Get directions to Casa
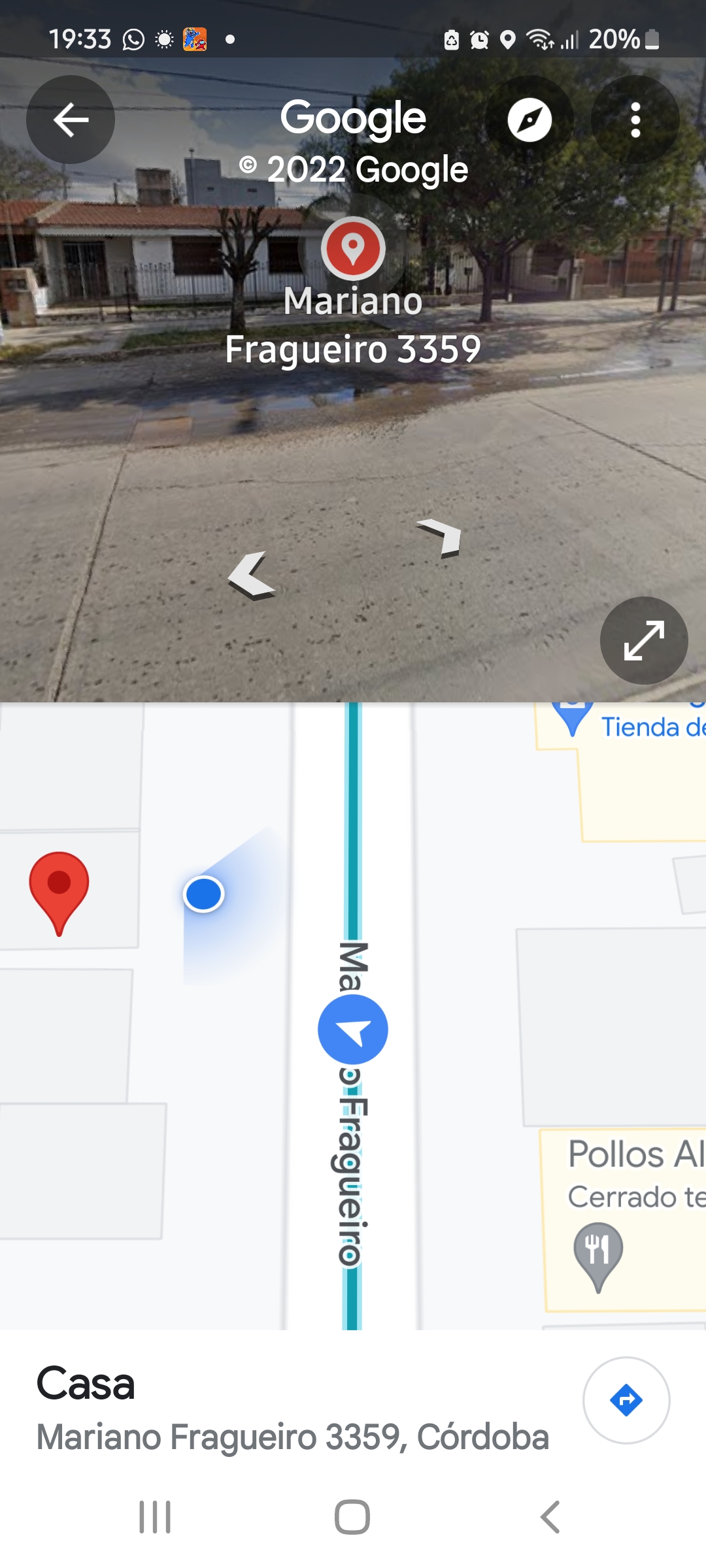 [x=626, y=1399]
